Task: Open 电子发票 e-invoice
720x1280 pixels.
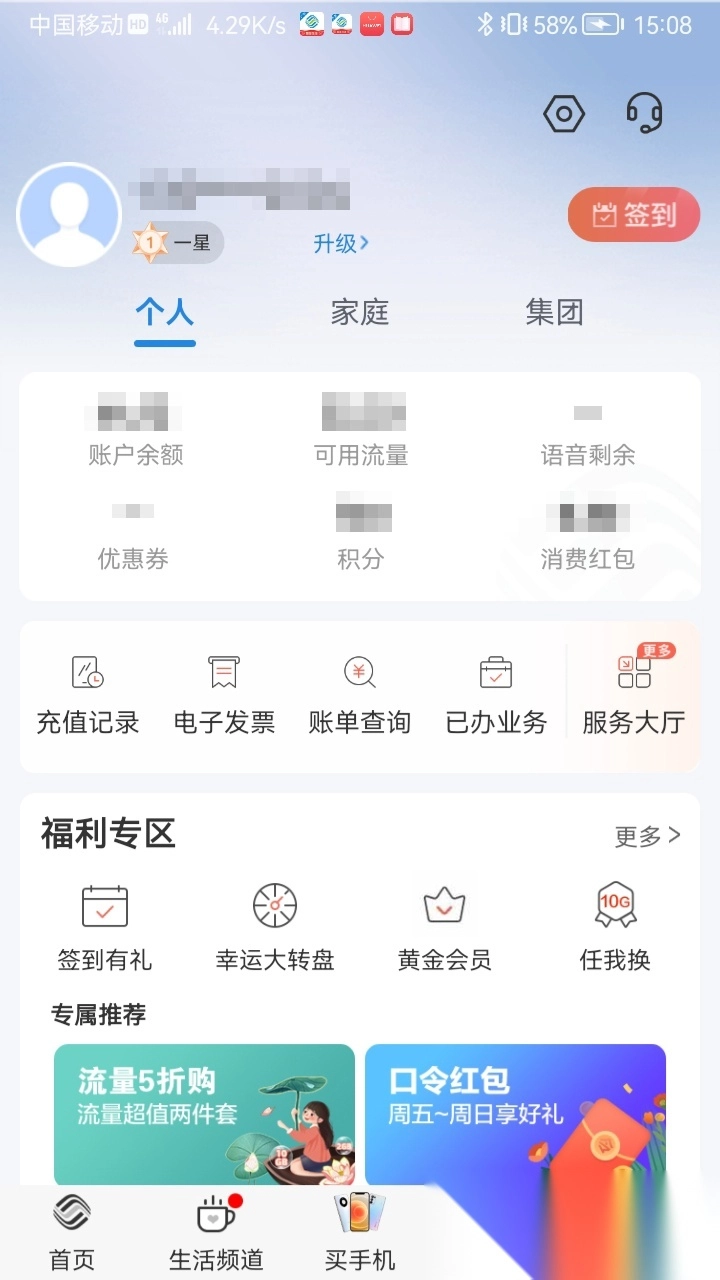Action: 224,697
